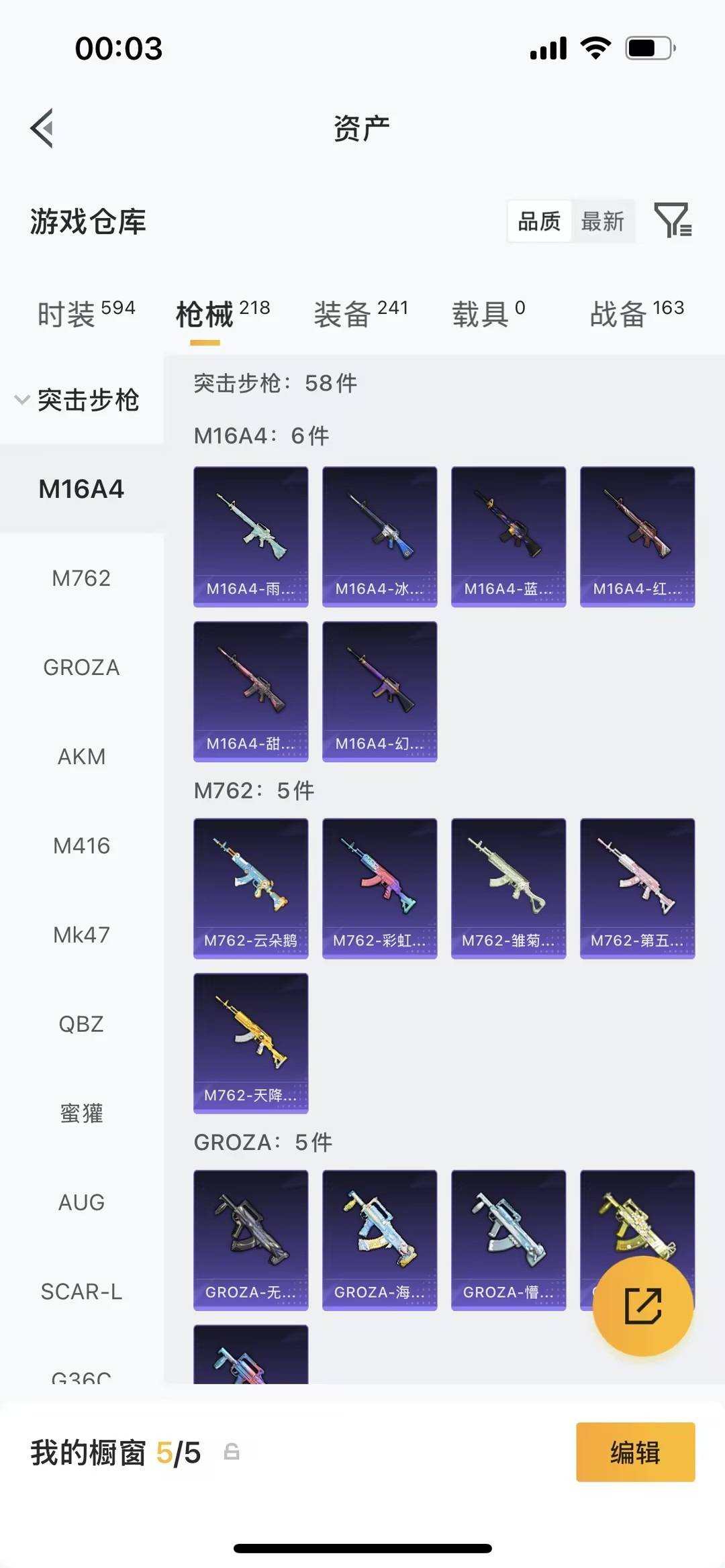Collapse the 突击步枪 category

click(x=77, y=400)
